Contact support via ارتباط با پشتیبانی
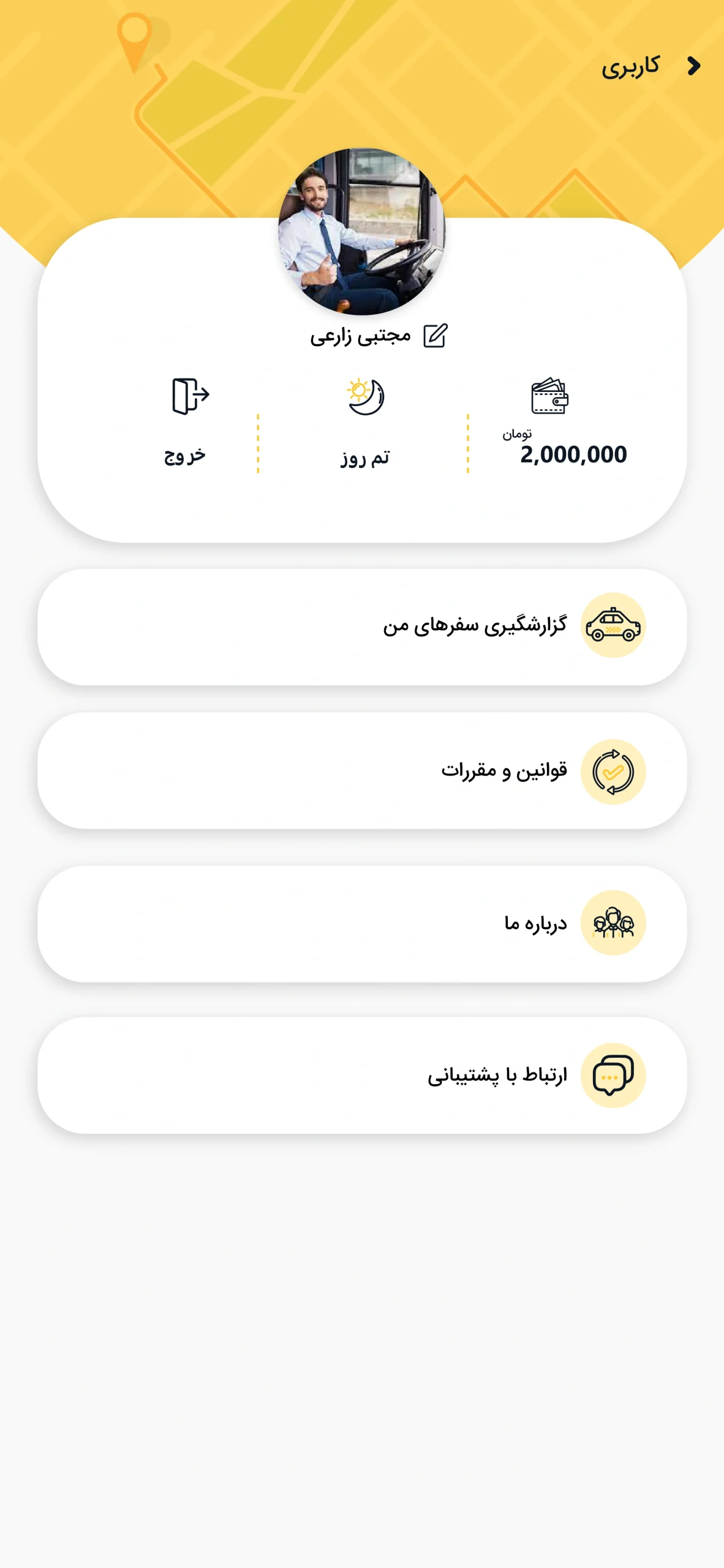The image size is (724, 1568). coord(361,1075)
